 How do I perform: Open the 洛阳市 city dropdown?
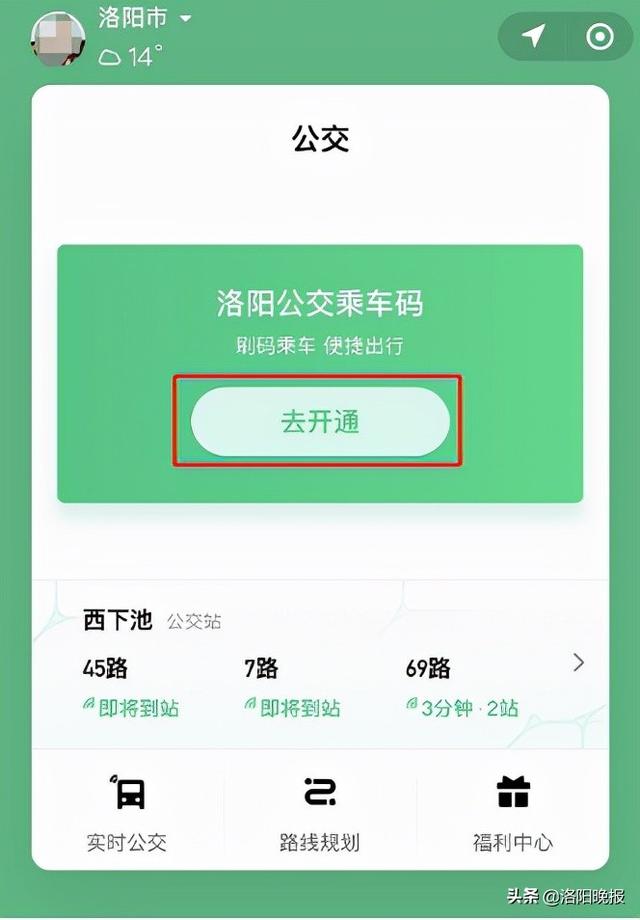pos(145,18)
